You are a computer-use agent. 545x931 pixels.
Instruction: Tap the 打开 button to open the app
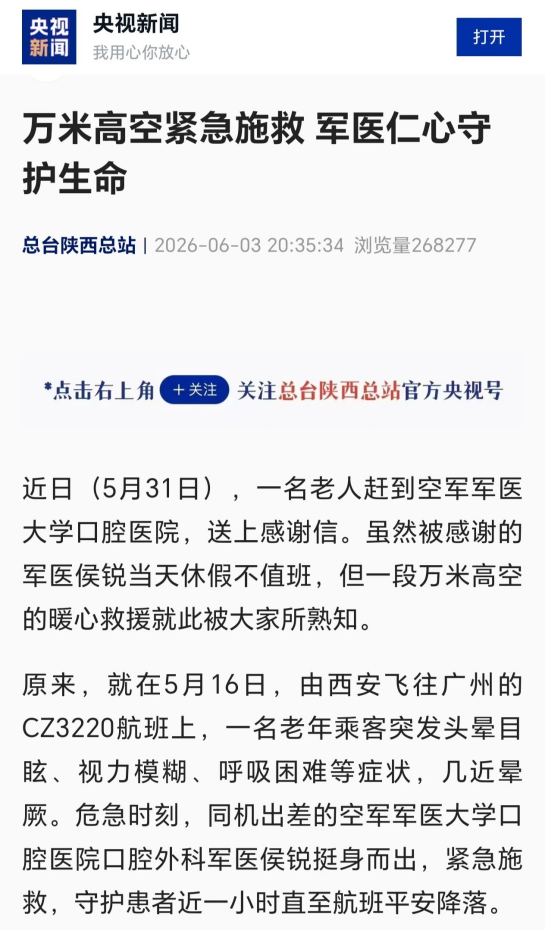(489, 37)
